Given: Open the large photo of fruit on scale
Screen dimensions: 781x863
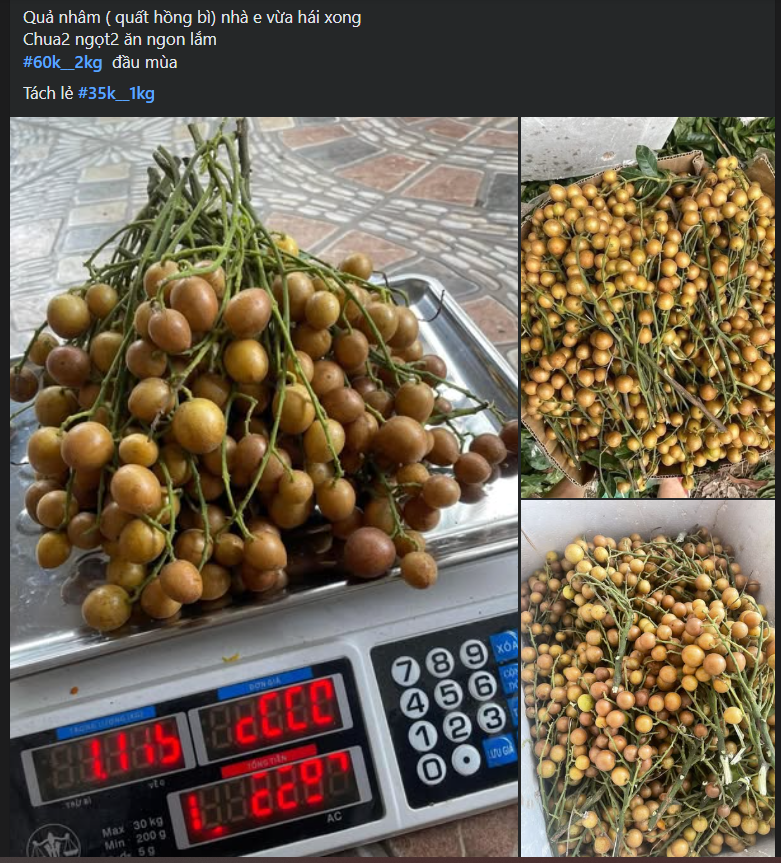Looking at the screenshot, I should (264, 486).
